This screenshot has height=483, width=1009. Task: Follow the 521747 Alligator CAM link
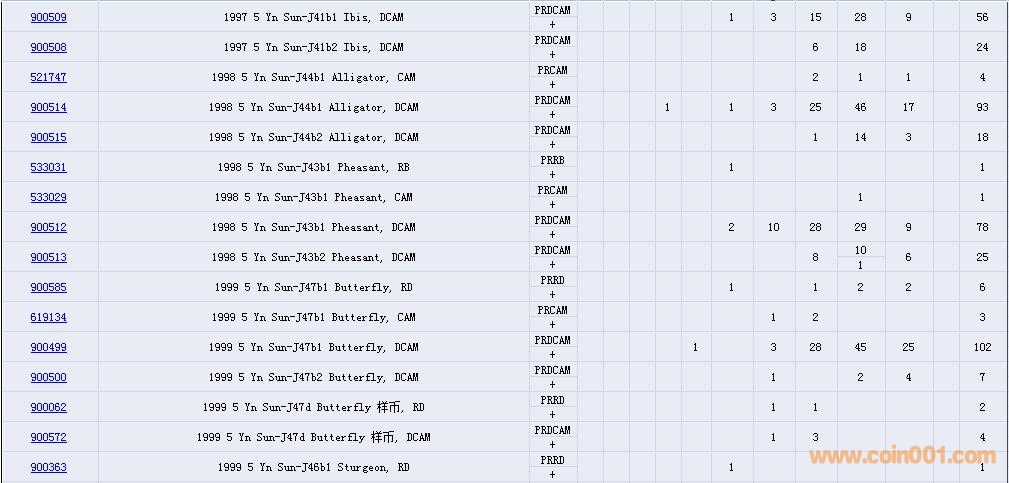tap(48, 77)
